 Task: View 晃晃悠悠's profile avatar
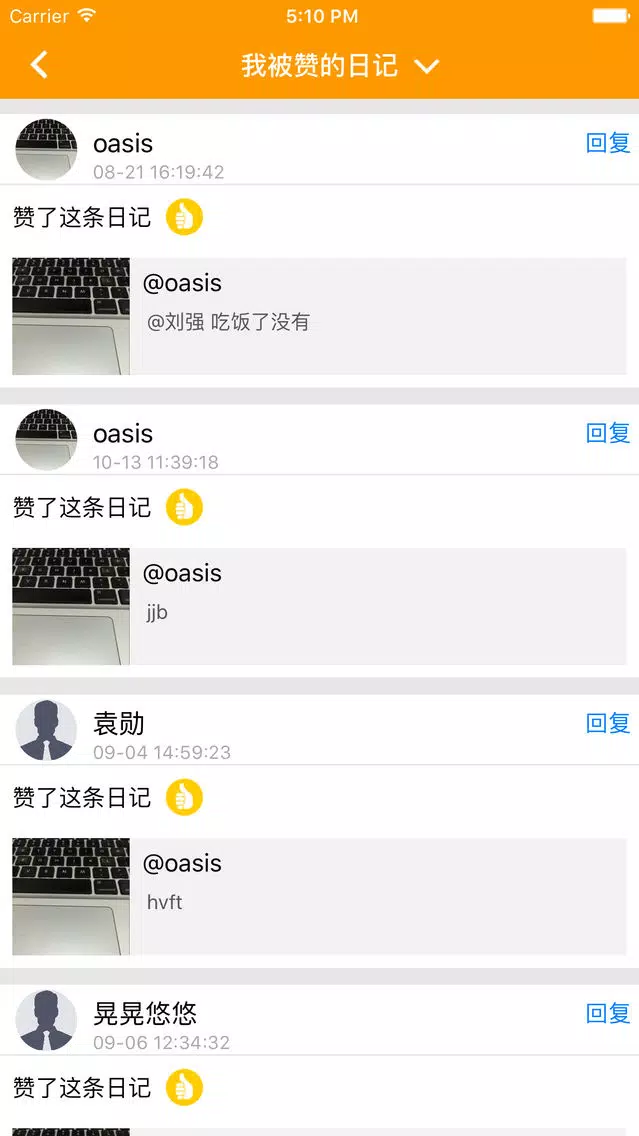pyautogui.click(x=46, y=1020)
